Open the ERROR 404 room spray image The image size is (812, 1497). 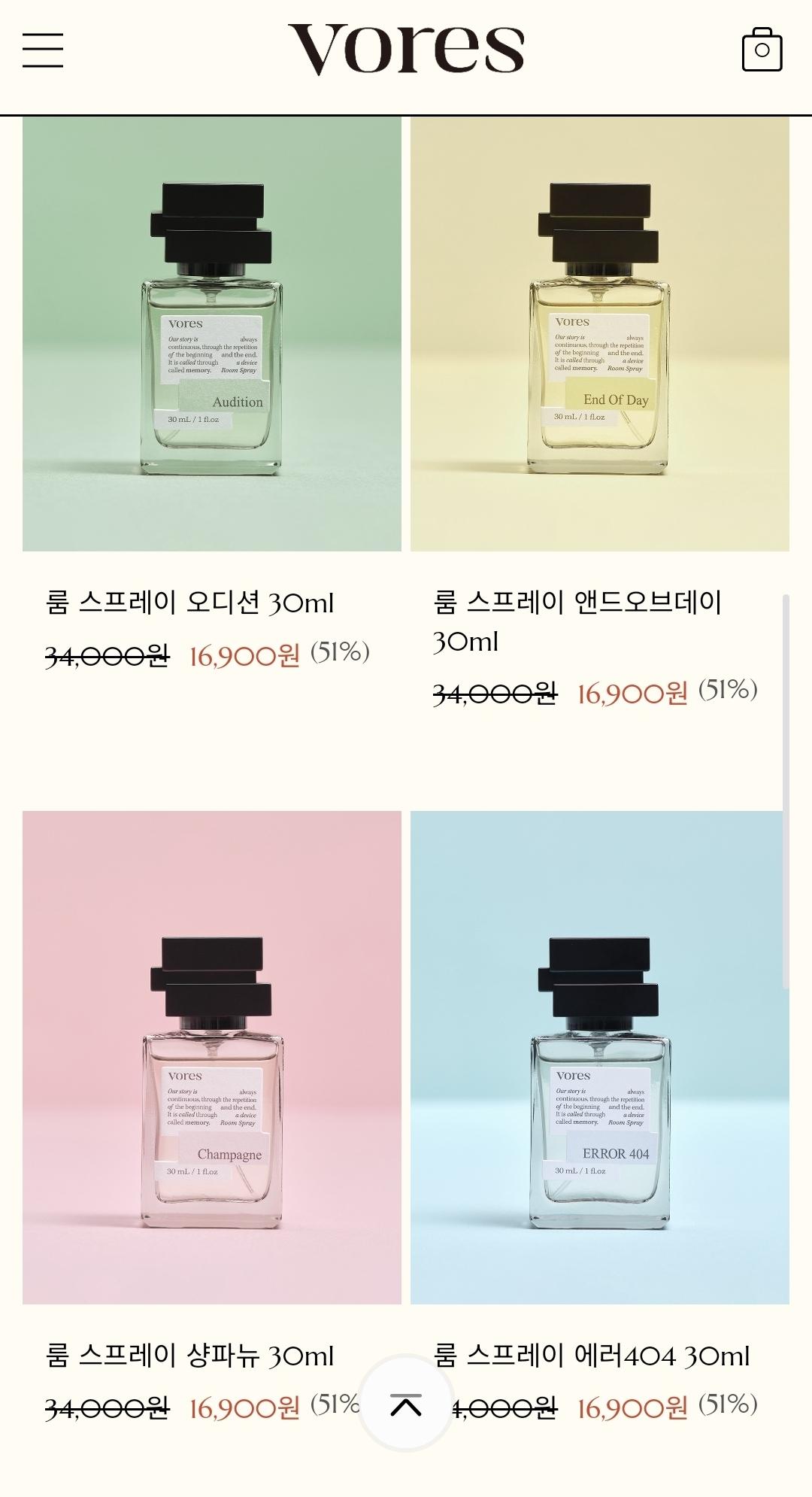click(x=599, y=1057)
